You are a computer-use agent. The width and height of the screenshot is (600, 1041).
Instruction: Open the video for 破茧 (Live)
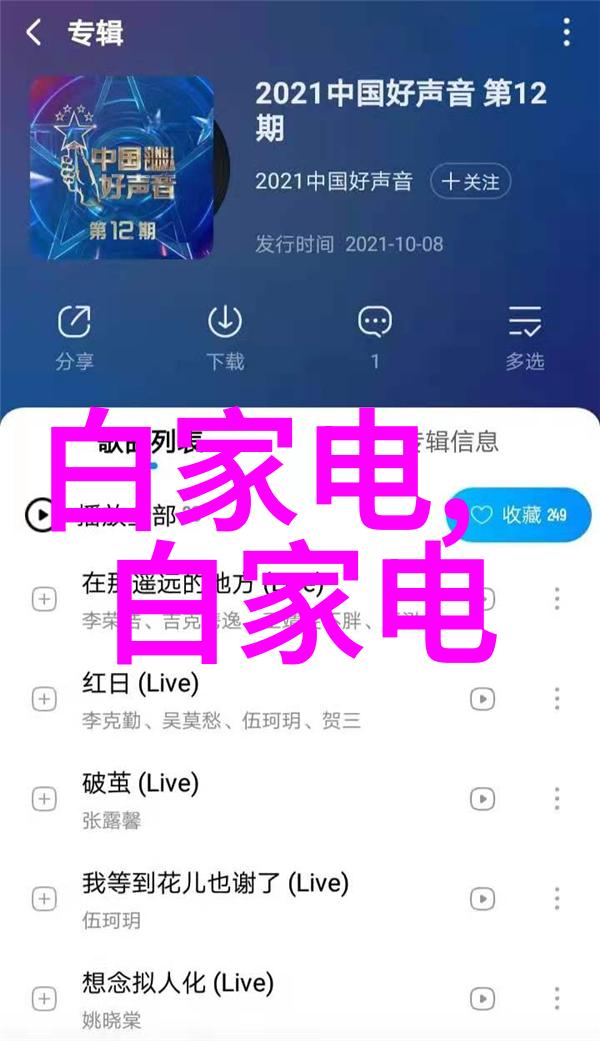pyautogui.click(x=483, y=798)
